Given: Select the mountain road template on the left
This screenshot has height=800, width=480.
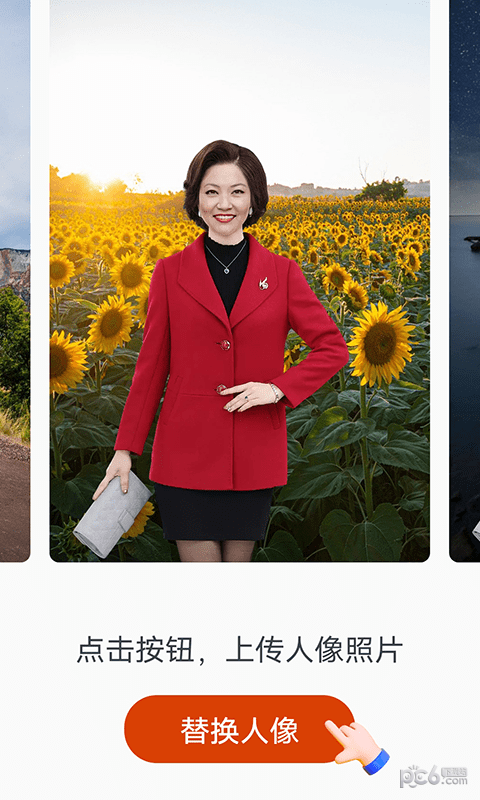Looking at the screenshot, I should [15, 281].
